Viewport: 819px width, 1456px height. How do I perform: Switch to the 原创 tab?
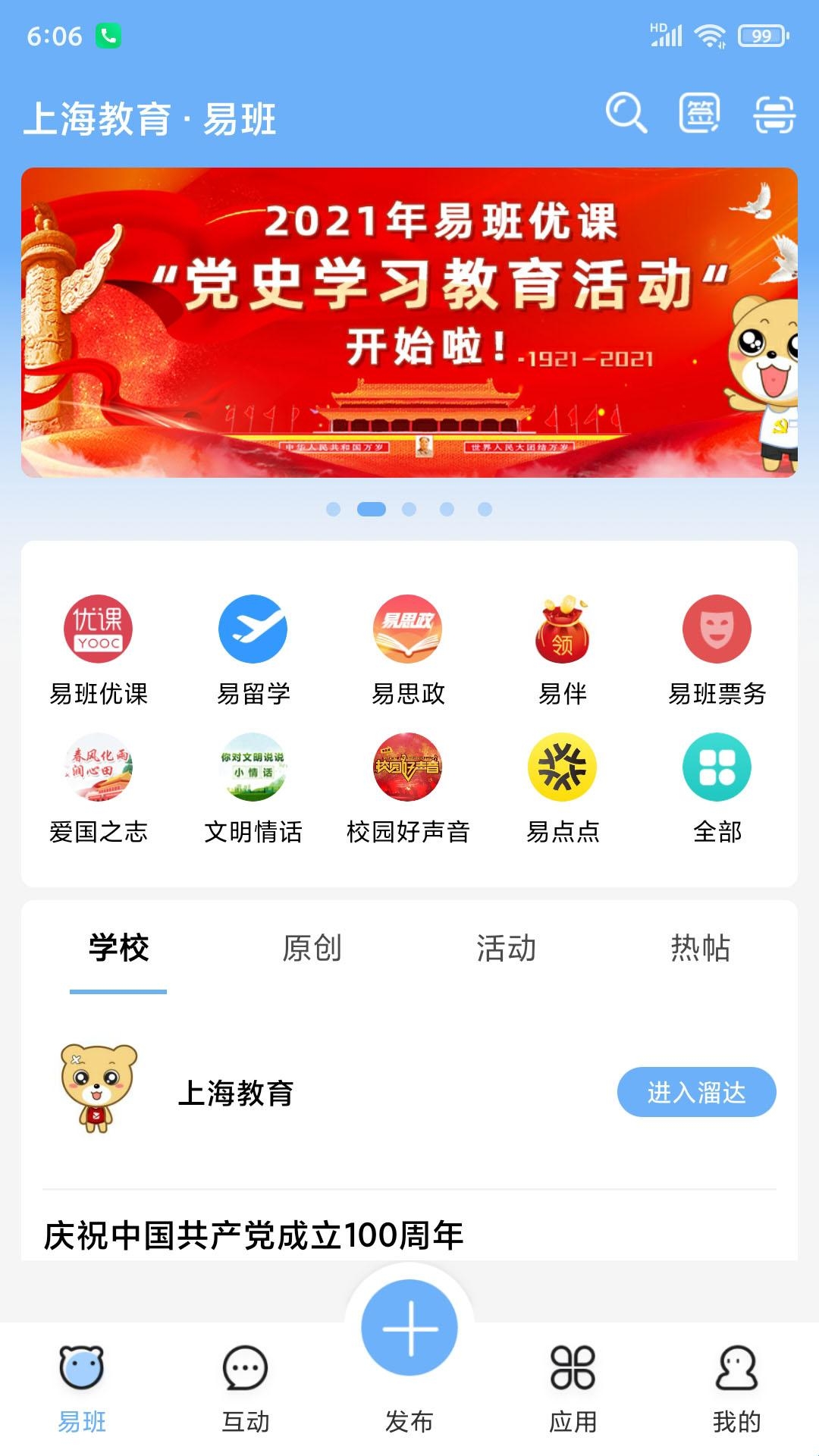(312, 948)
